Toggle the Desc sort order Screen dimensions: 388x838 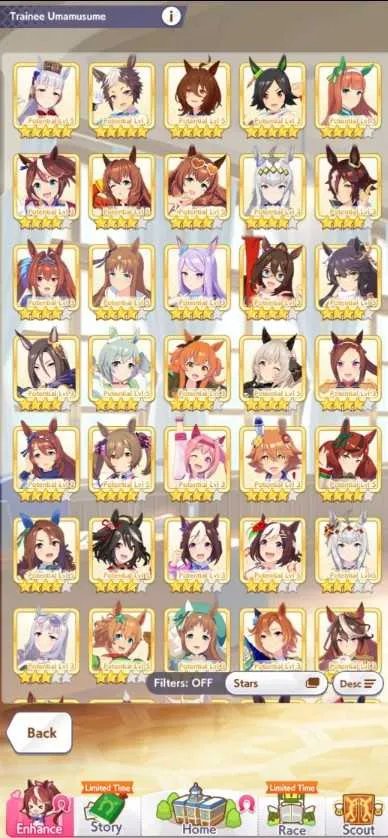(x=358, y=684)
